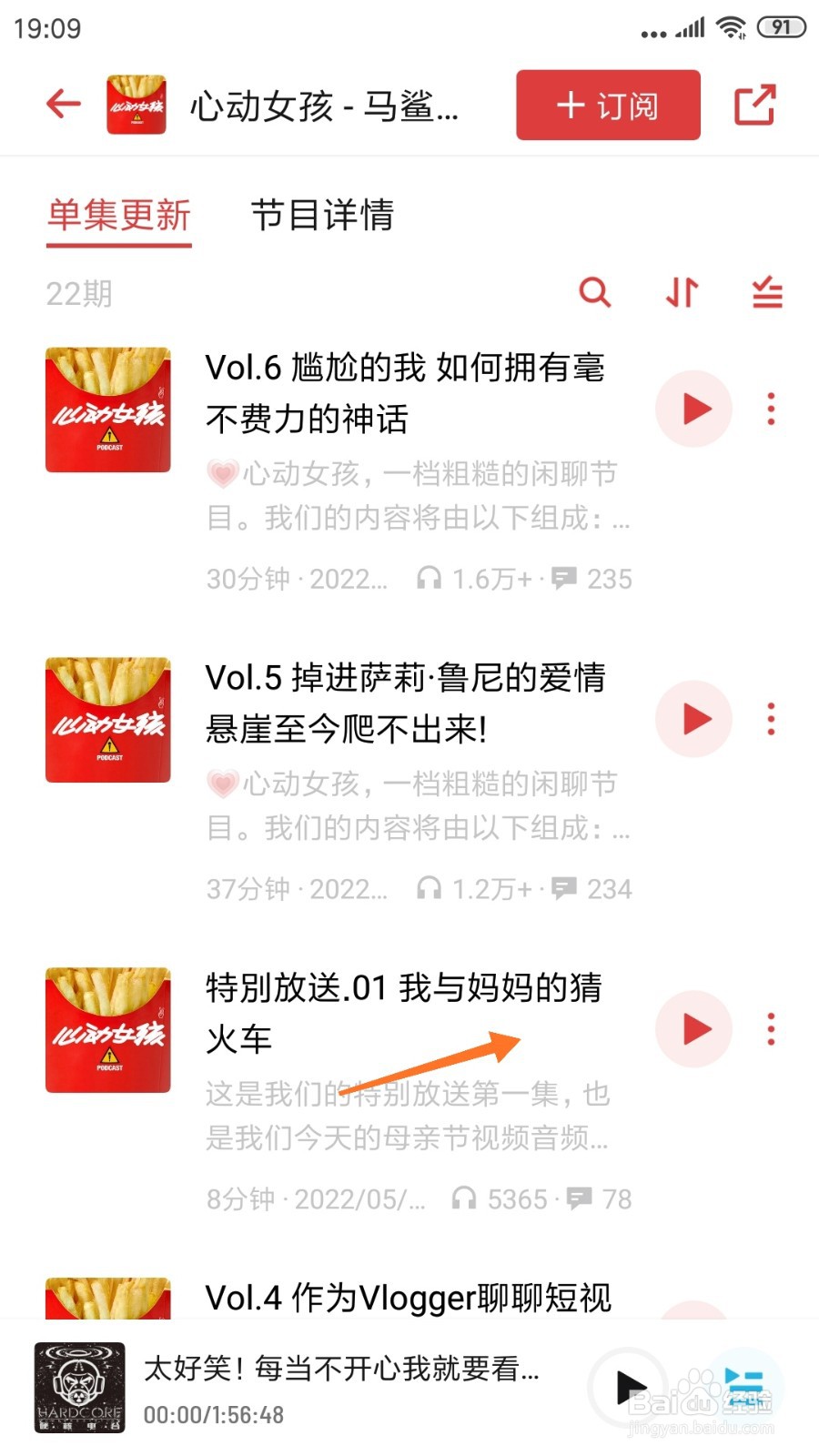
Task: Open the Vol.4 作为Vlogger episode
Action: click(408, 1298)
